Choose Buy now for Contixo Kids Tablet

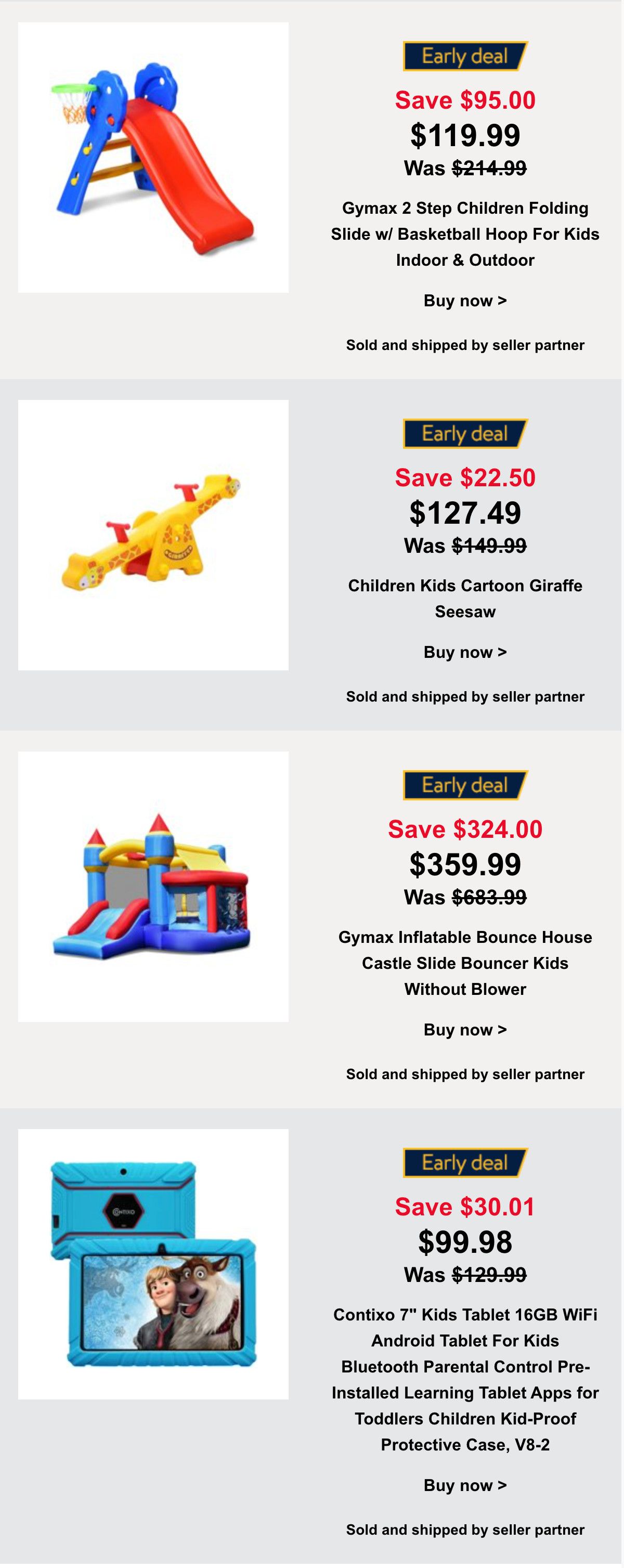[x=465, y=1486]
